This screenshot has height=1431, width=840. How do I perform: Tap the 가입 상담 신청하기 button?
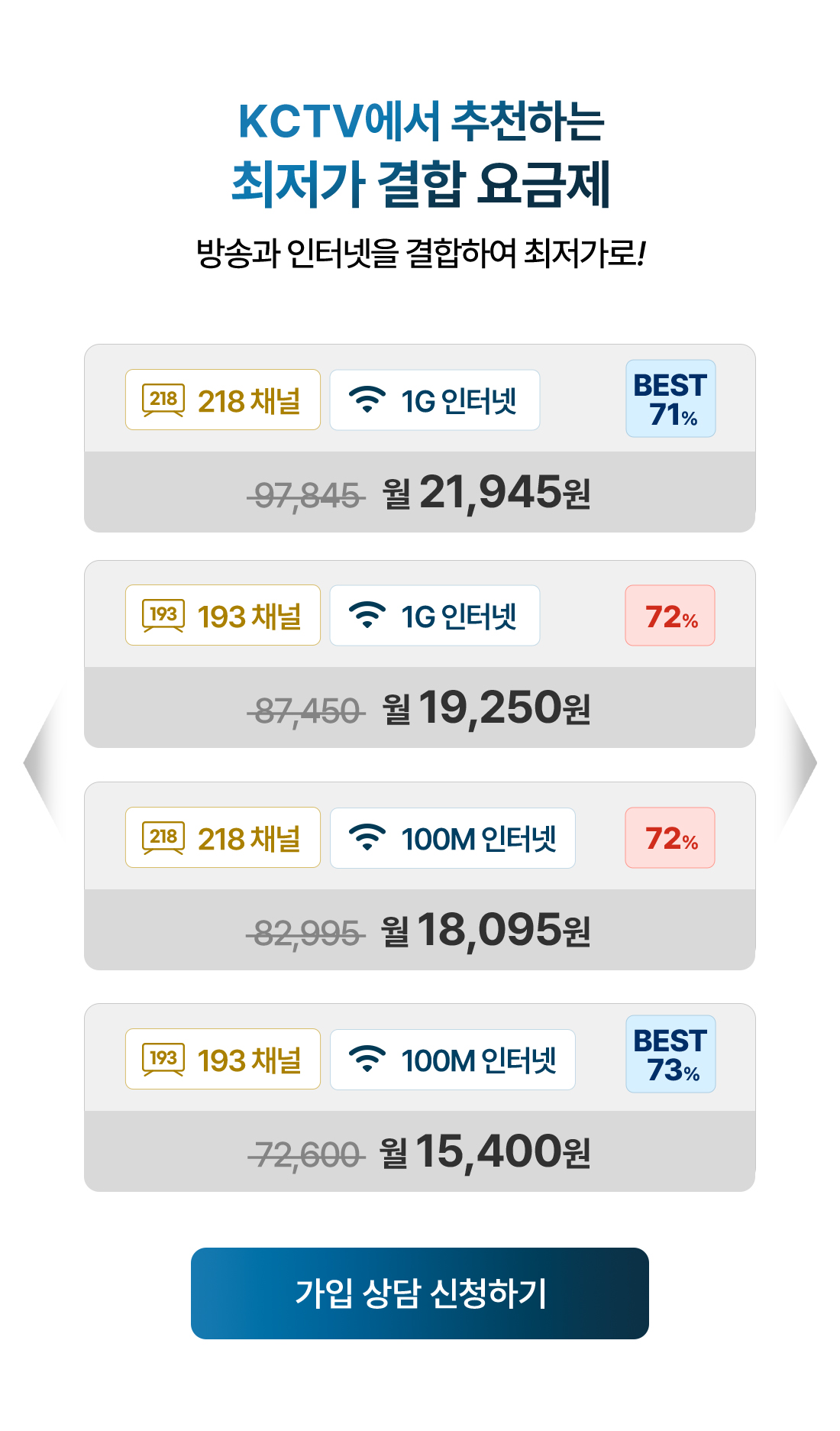point(419,1293)
